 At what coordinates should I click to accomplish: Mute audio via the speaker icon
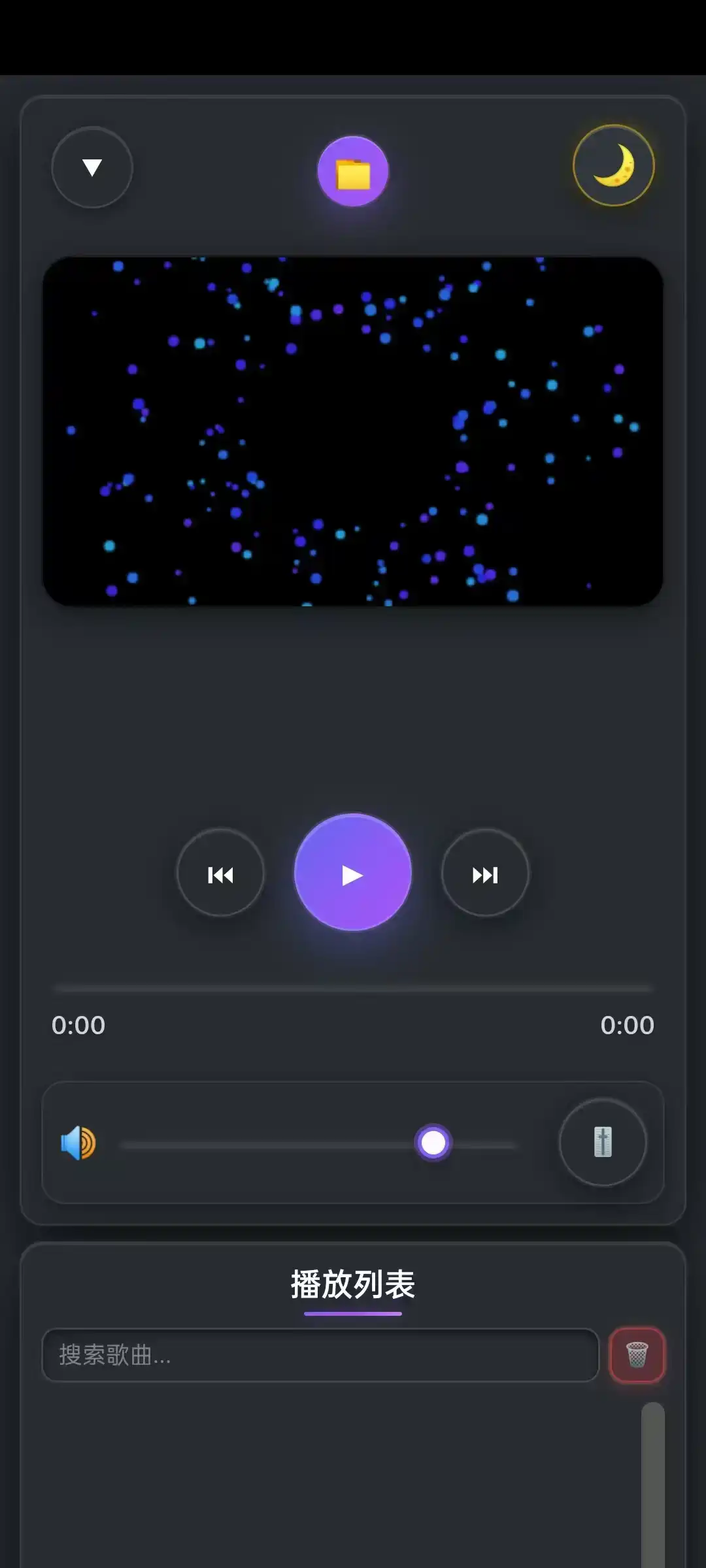(78, 1143)
